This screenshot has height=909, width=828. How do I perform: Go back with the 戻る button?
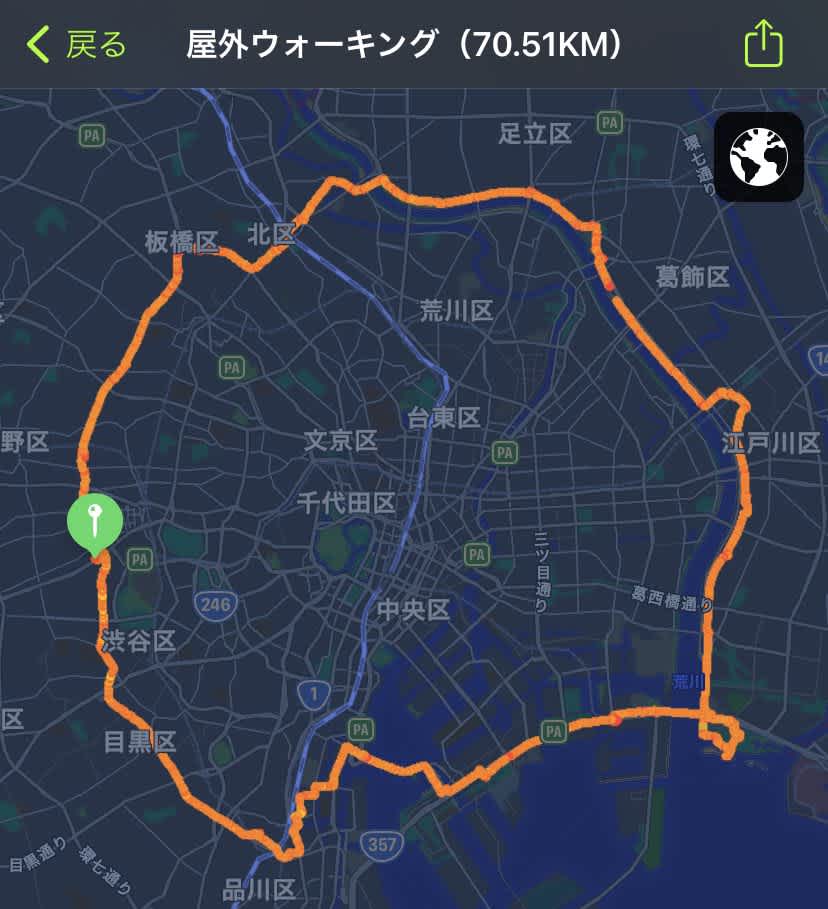point(78,44)
